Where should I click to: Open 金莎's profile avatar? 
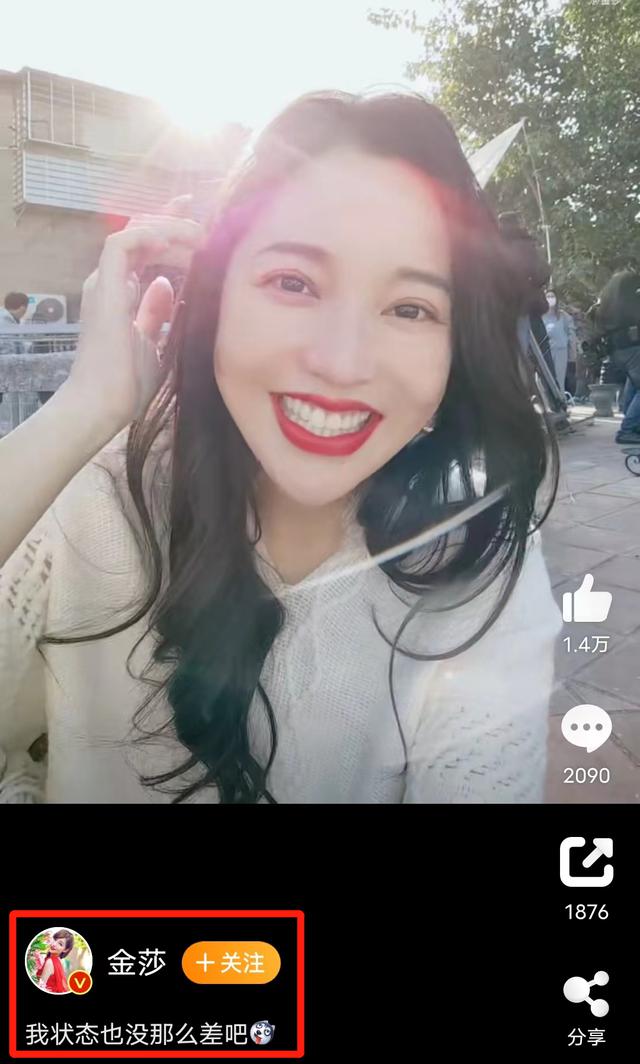[x=59, y=961]
